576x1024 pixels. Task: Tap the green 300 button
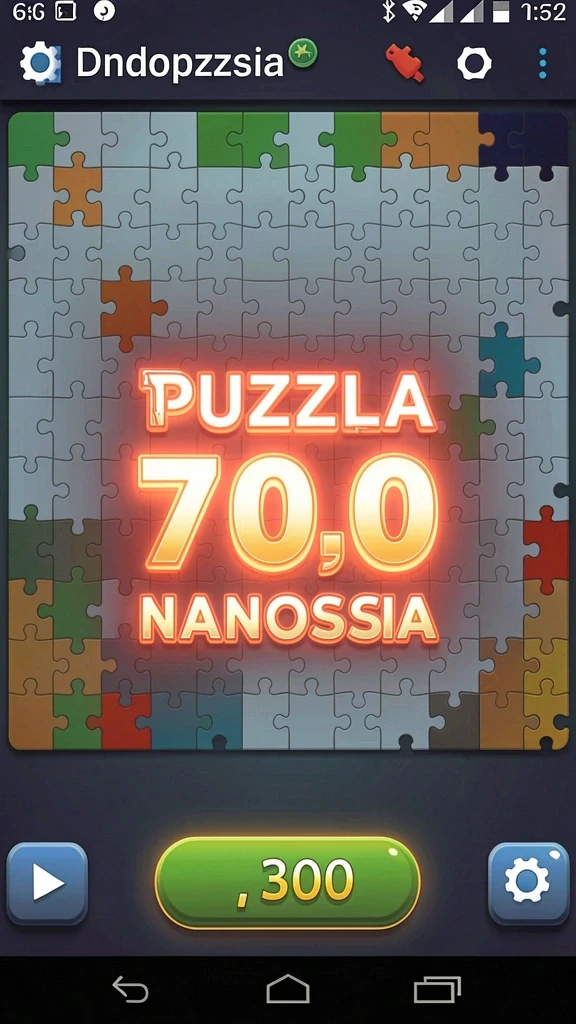287,882
